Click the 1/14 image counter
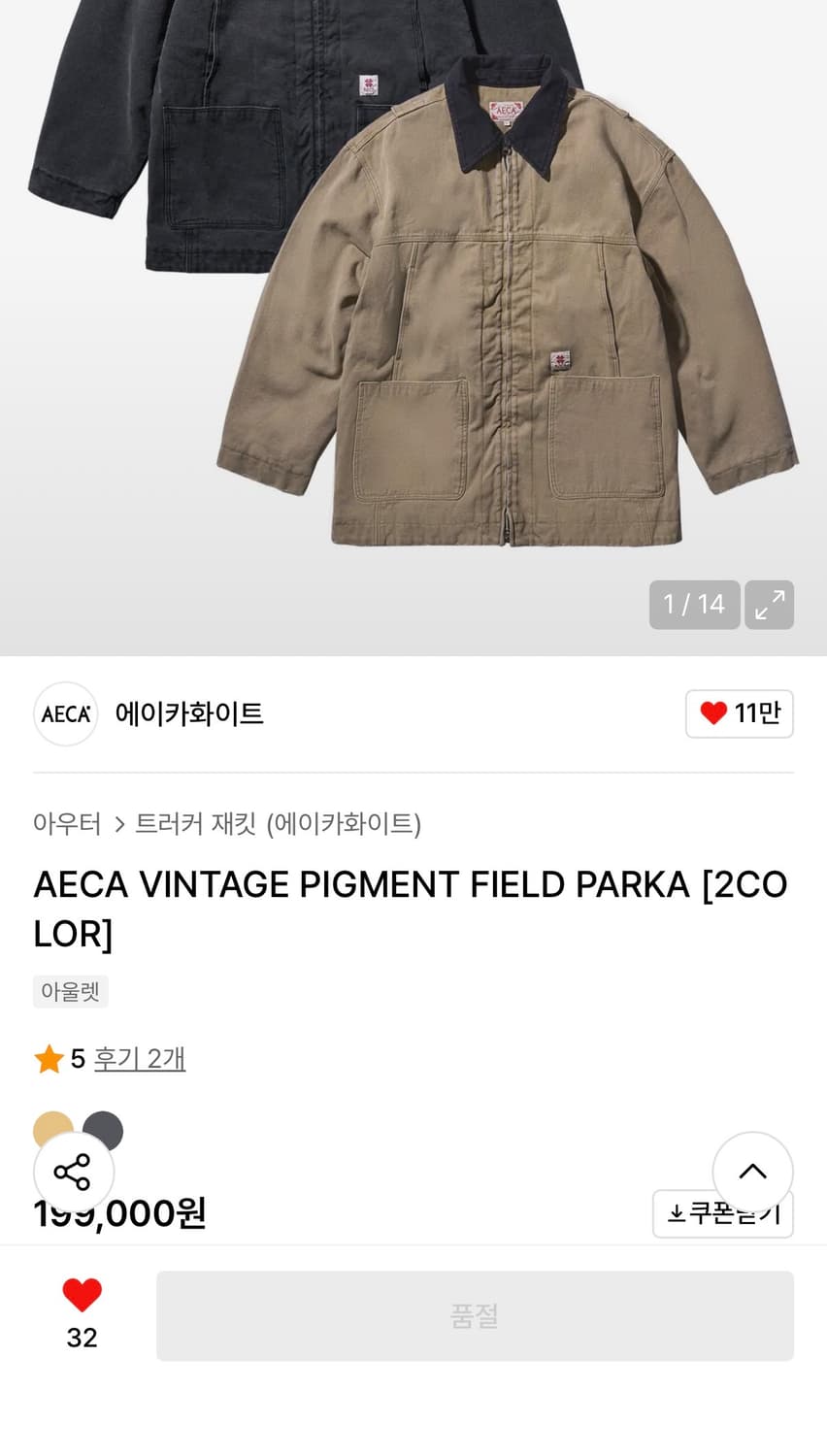Image resolution: width=827 pixels, height=1456 pixels. coord(694,604)
